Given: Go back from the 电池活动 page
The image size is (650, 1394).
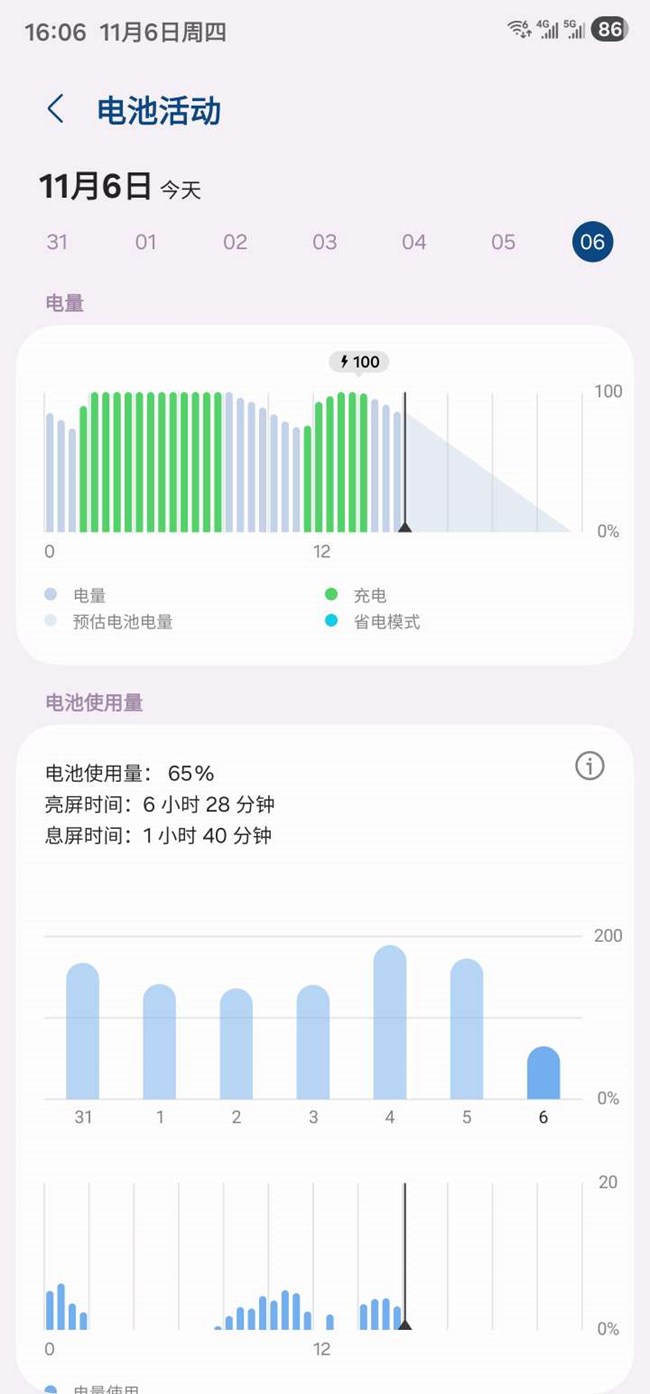Looking at the screenshot, I should click(56, 109).
